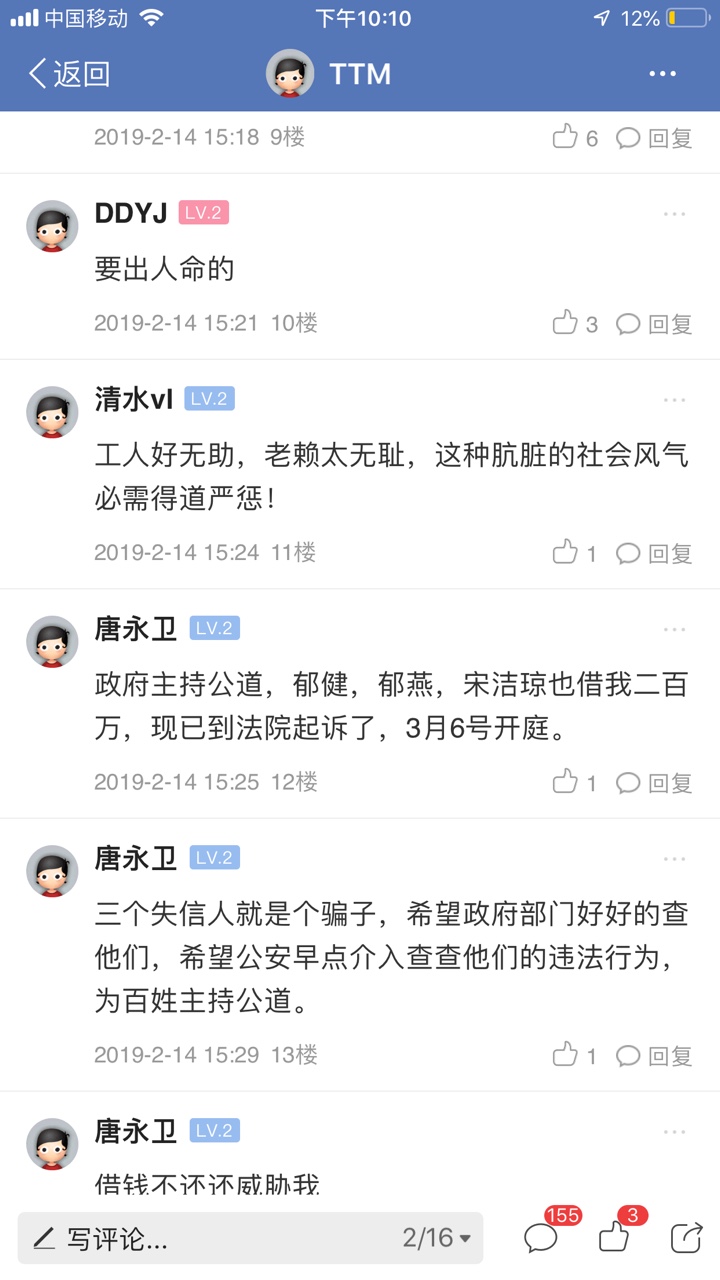
Task: Reply to the 9楼 comment
Action: point(654,138)
